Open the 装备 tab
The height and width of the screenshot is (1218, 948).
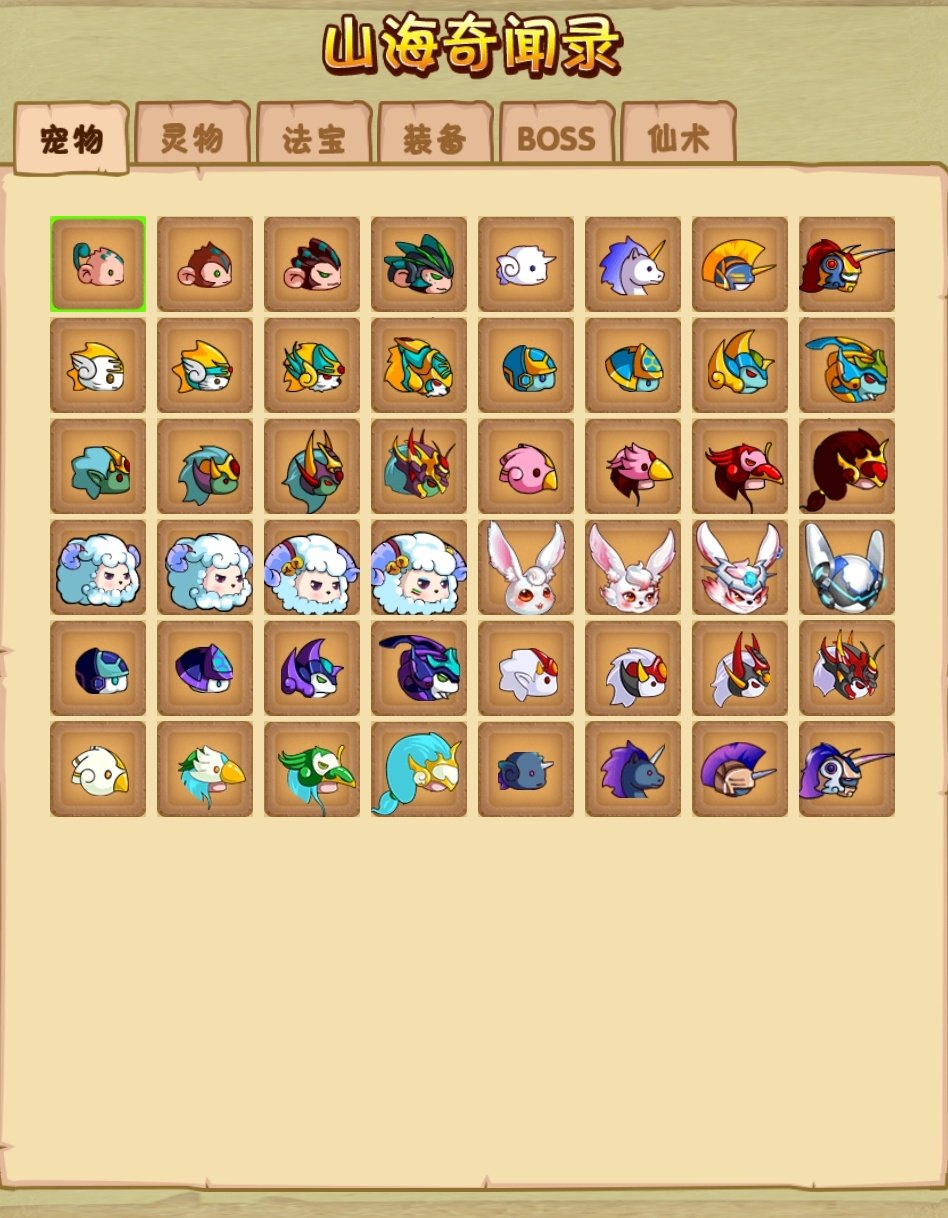pos(435,139)
